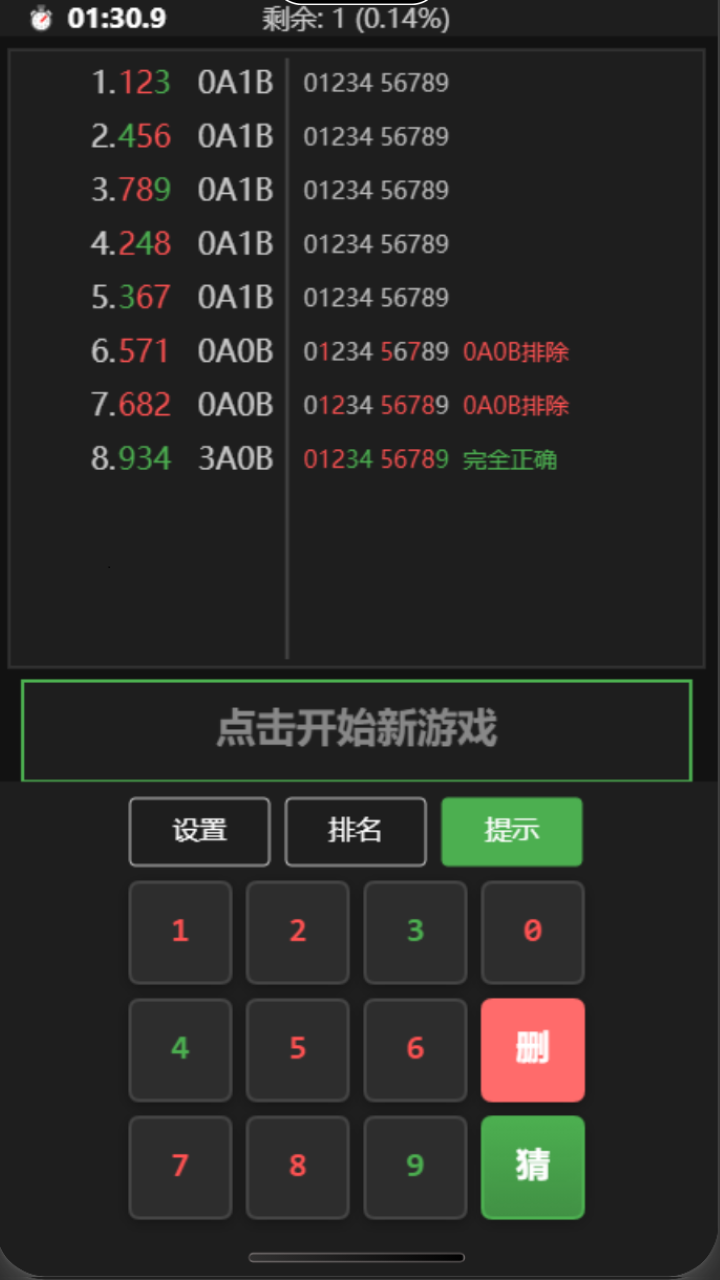
Task: Open the 设置 settings panel
Action: point(198,831)
